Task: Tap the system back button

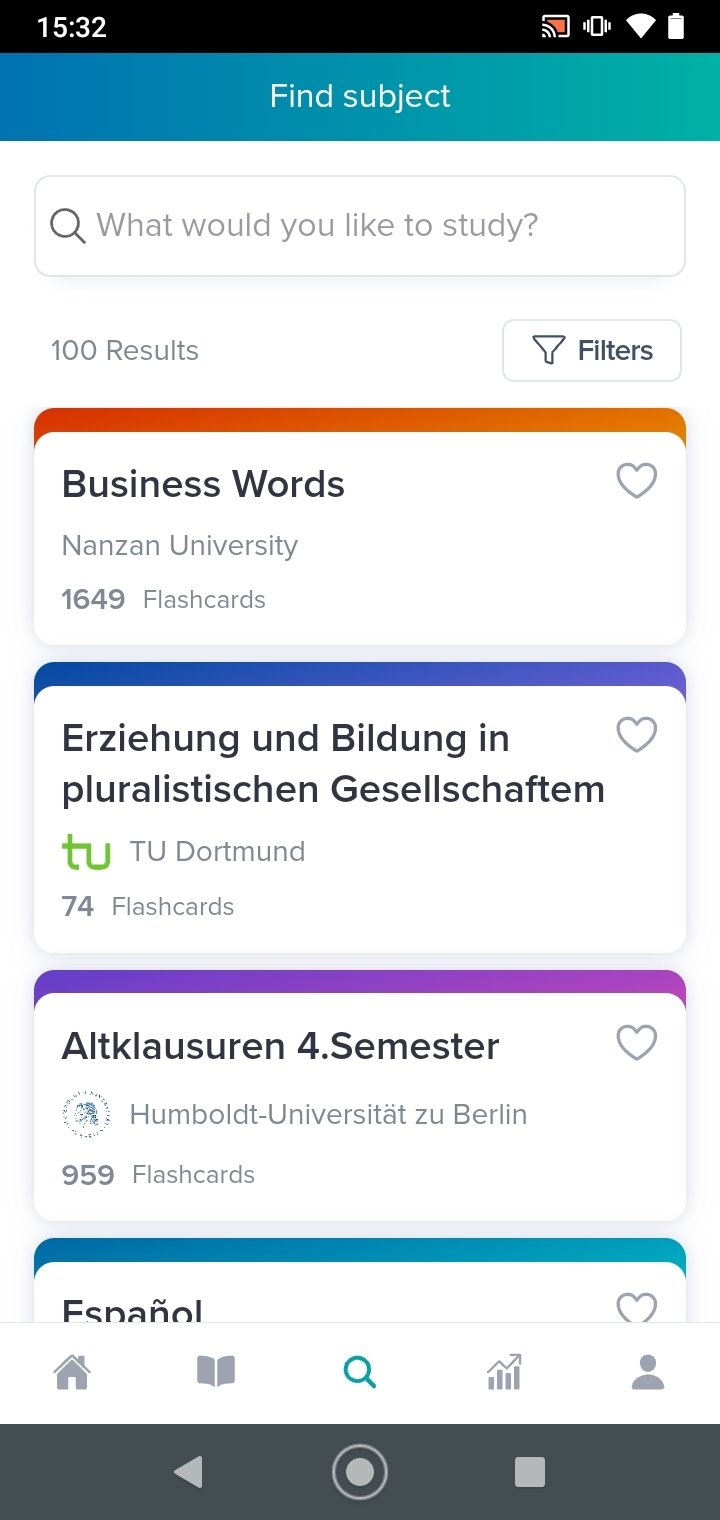Action: click(188, 1472)
